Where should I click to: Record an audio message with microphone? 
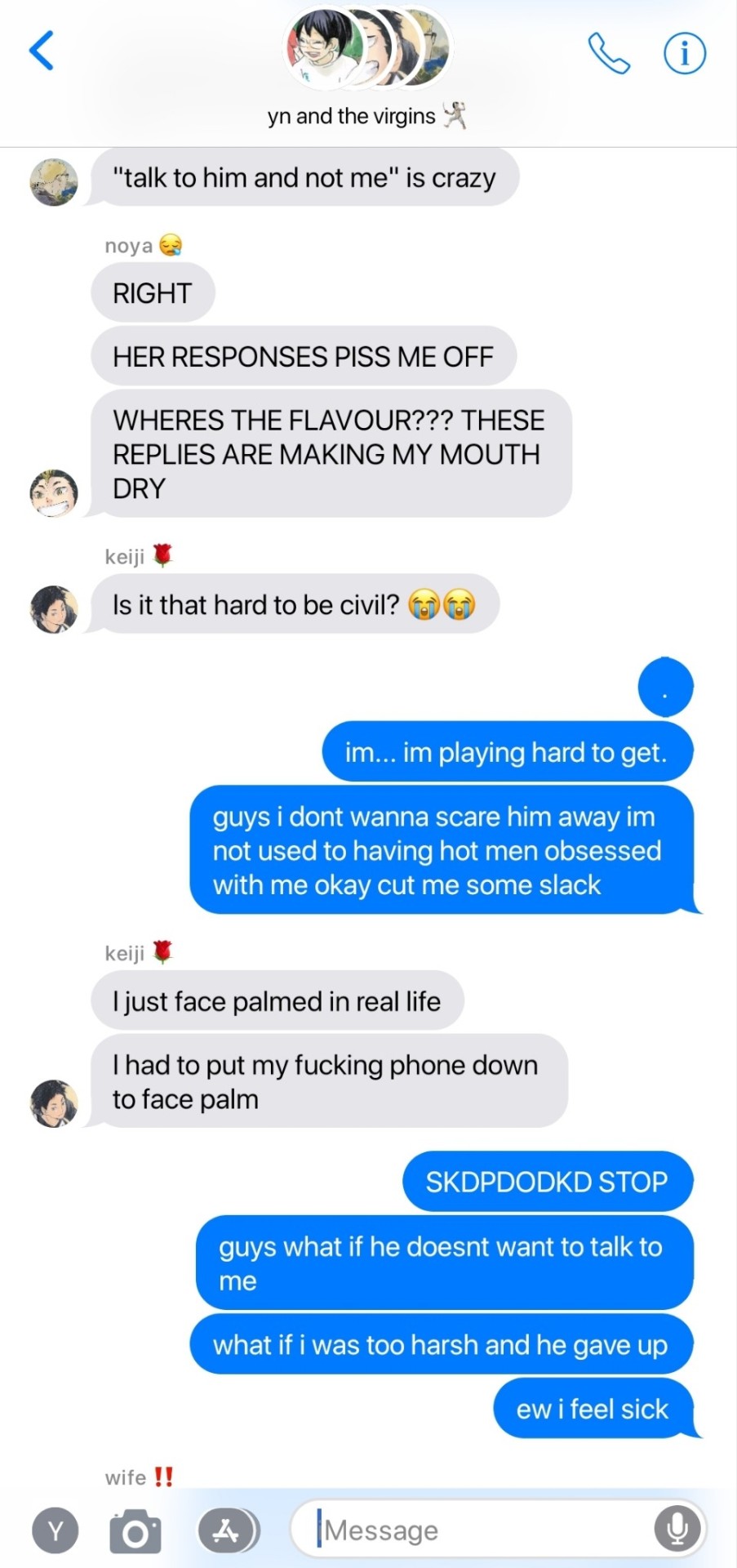pyautogui.click(x=677, y=1530)
